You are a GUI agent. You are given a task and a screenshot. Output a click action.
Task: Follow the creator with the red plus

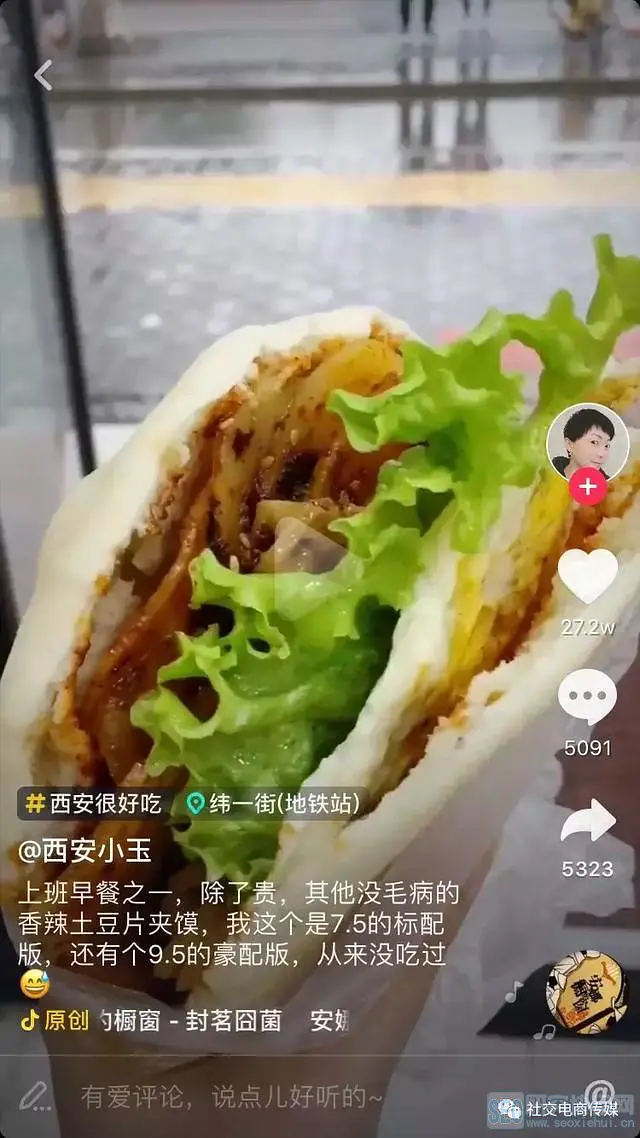click(587, 488)
